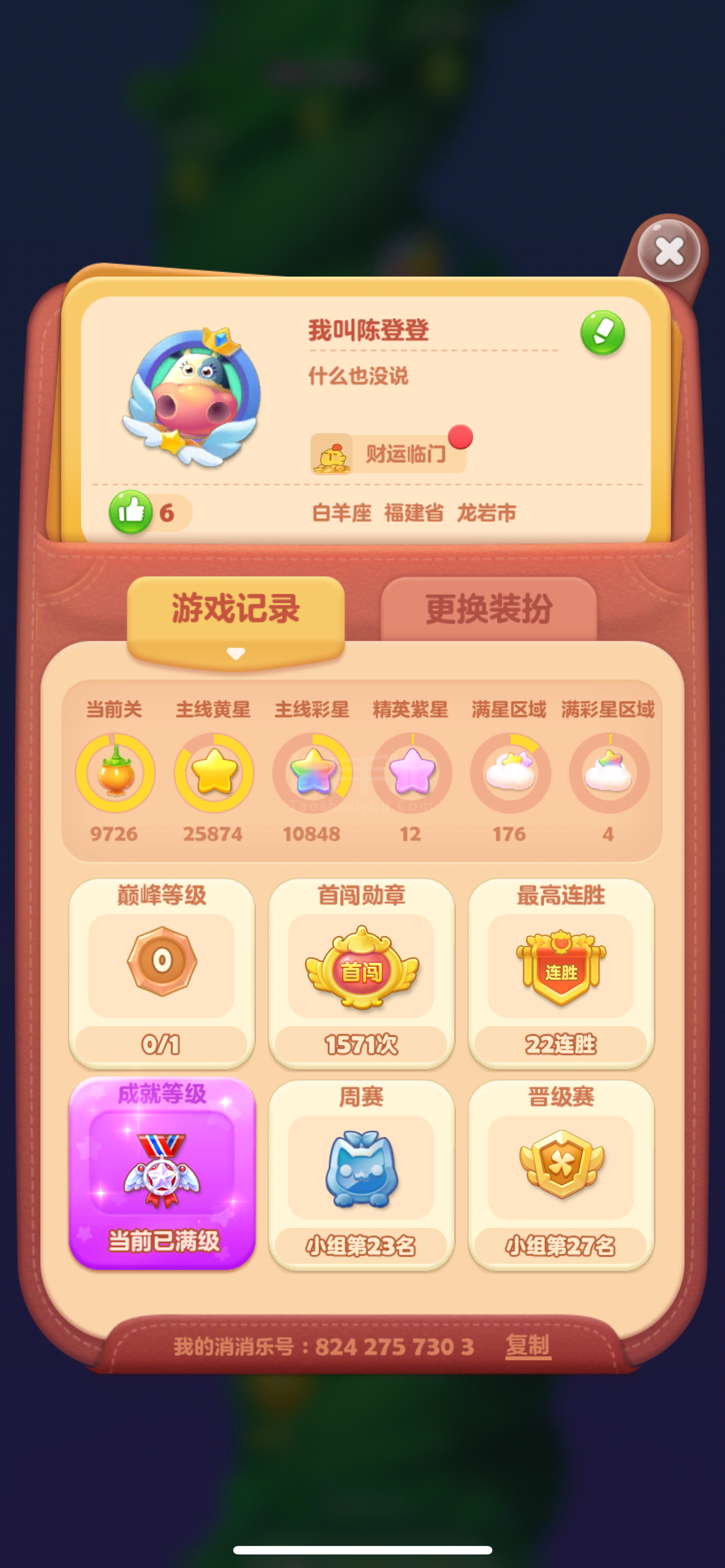Switch to the 更换装扮 tab
The height and width of the screenshot is (1568, 725).
488,609
